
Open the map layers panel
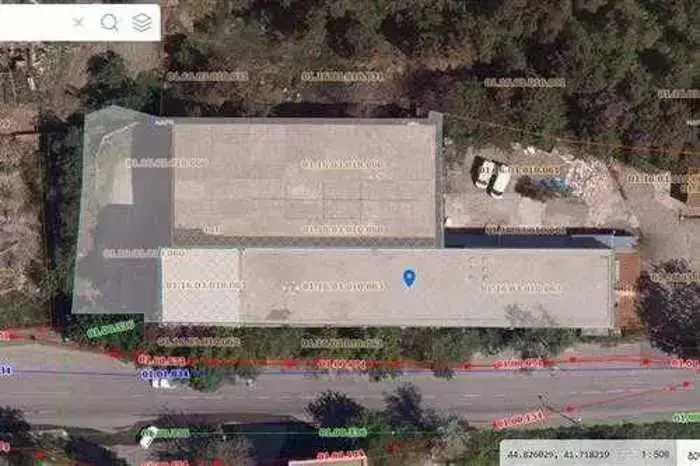click(142, 22)
